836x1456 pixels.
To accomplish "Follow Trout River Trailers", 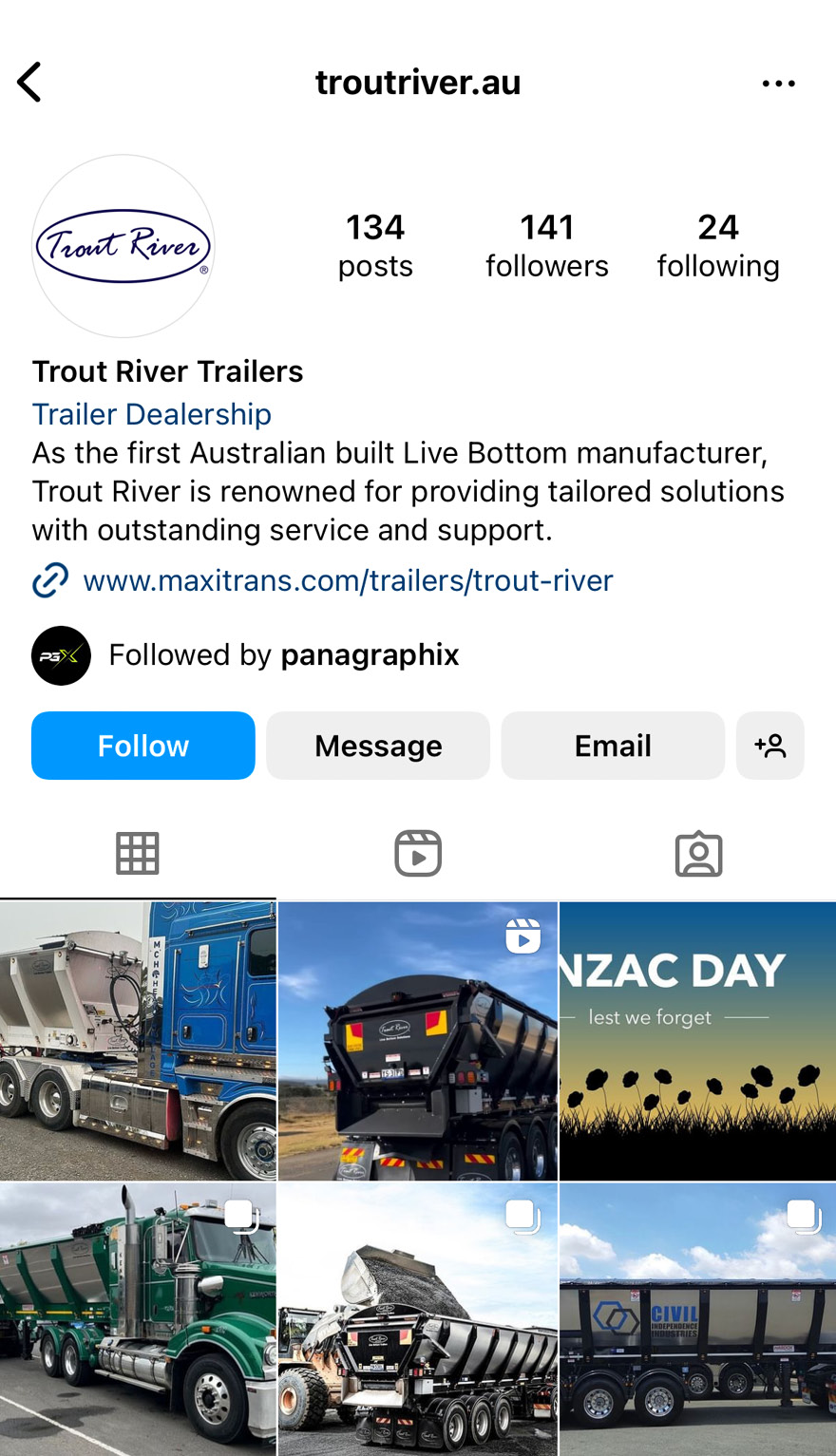I will [143, 746].
